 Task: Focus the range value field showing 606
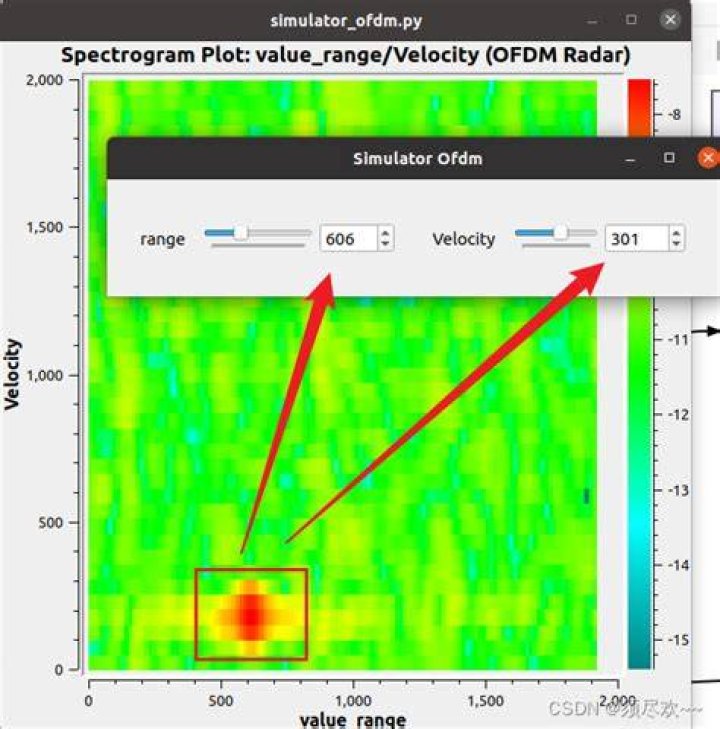348,239
